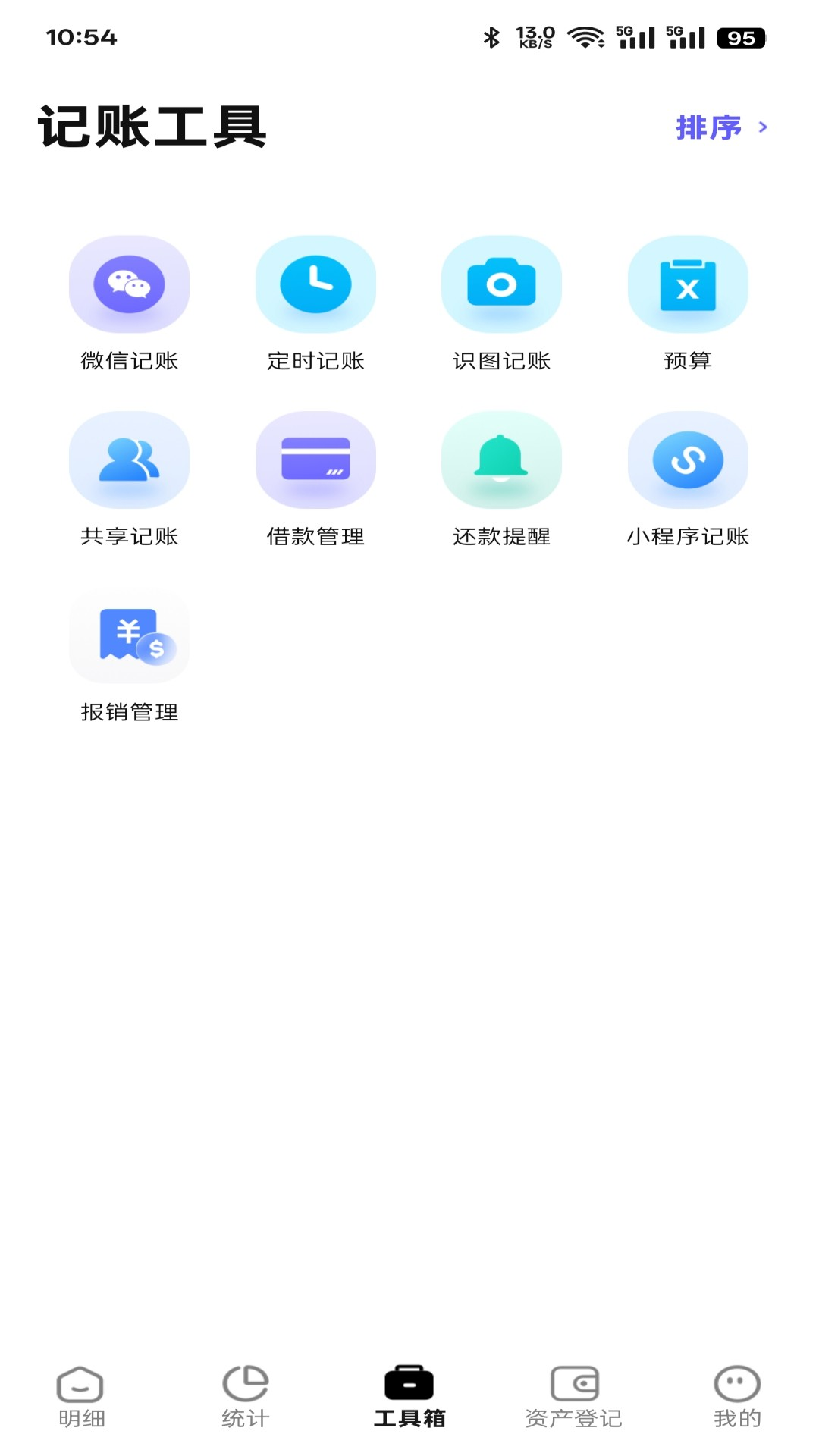This screenshot has height=1456, width=819.
Task: Open 识图记账 camera tool
Action: coord(501,303)
